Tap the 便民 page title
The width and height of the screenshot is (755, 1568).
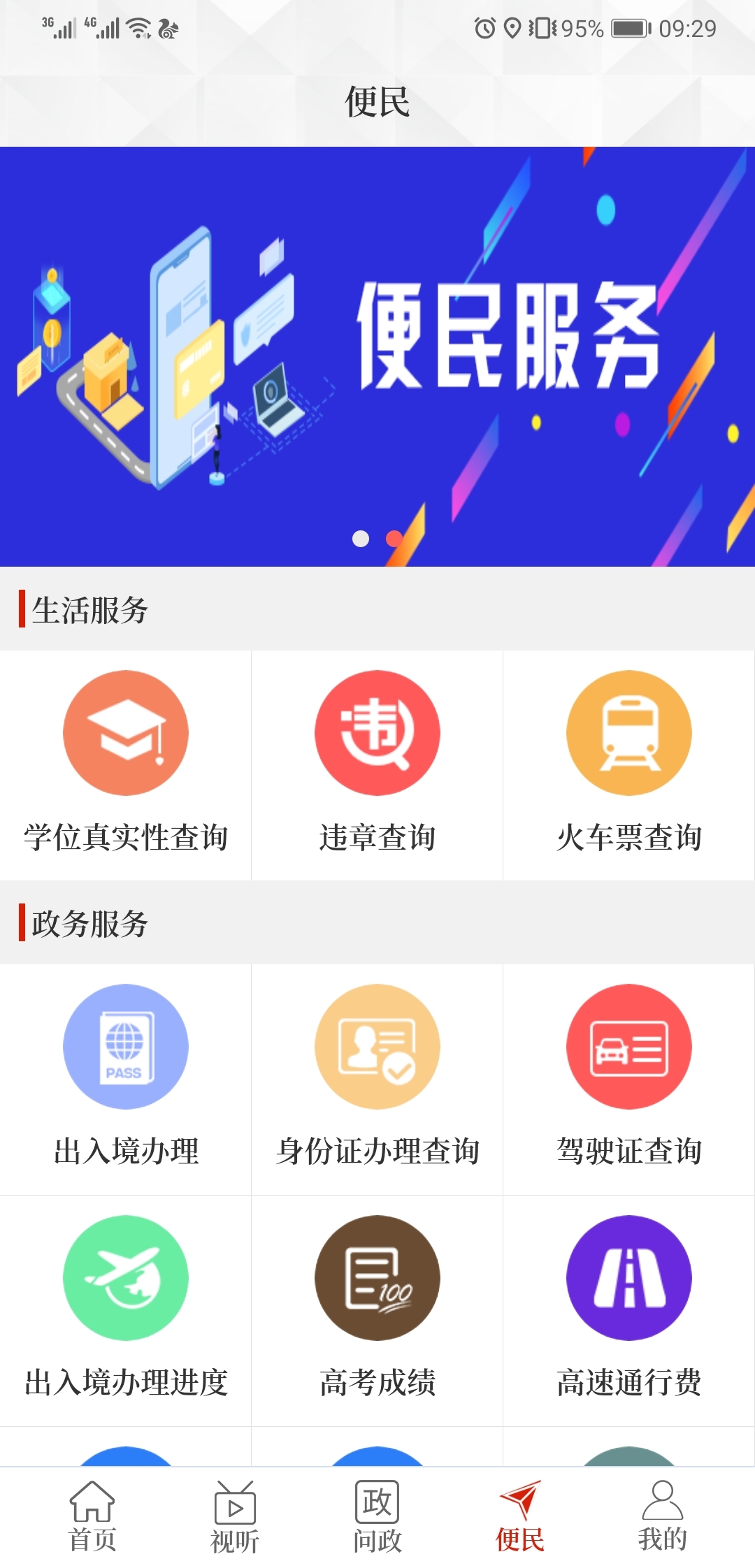click(377, 102)
